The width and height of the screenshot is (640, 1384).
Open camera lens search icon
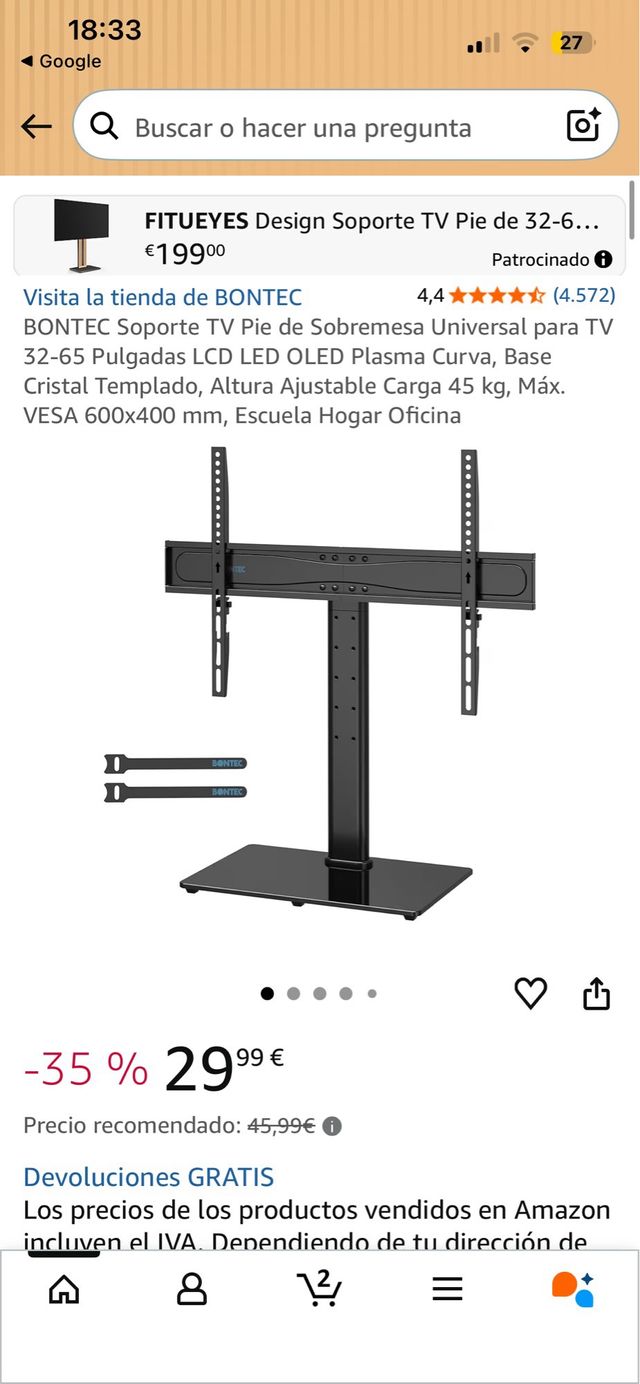tap(583, 125)
